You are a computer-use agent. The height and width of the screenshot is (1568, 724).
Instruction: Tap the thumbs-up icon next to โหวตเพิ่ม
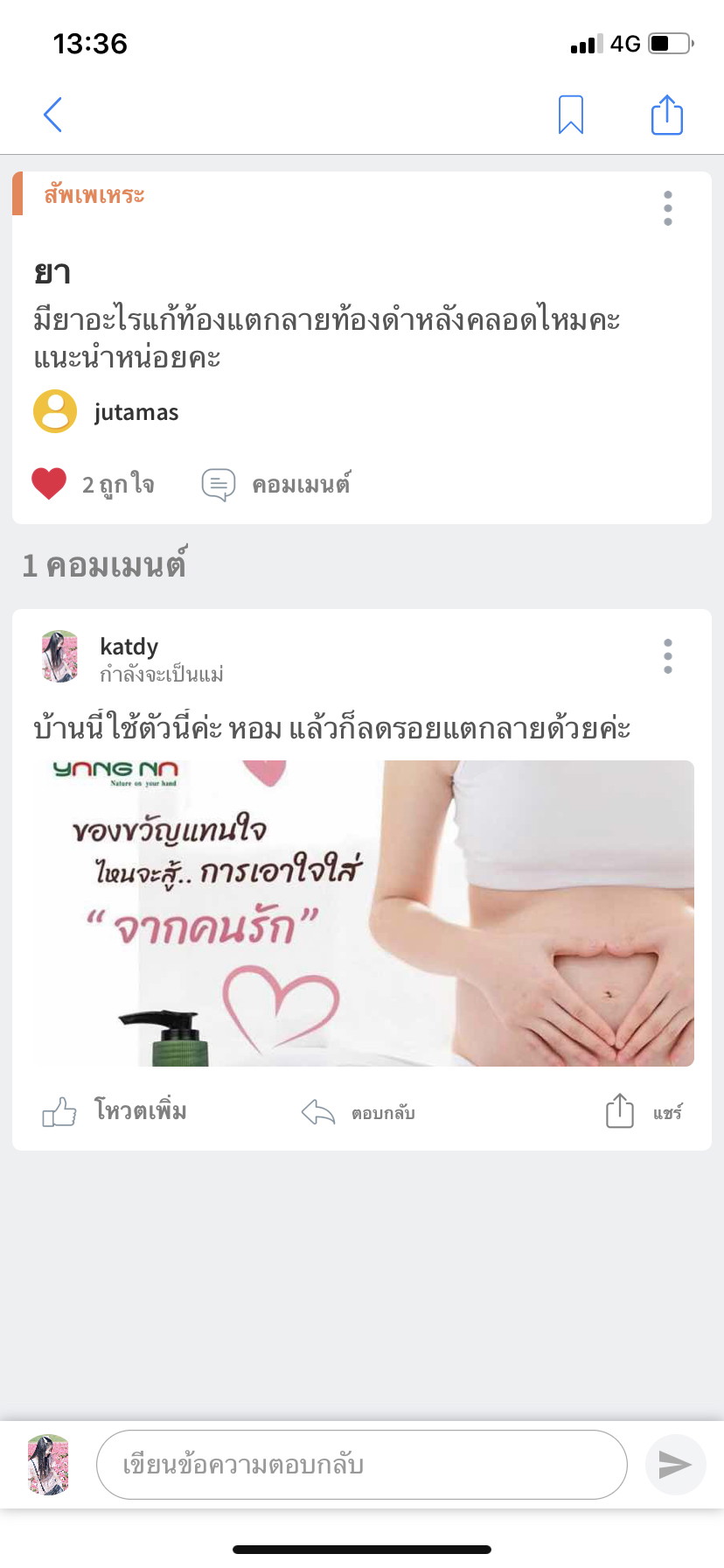pos(59,1111)
